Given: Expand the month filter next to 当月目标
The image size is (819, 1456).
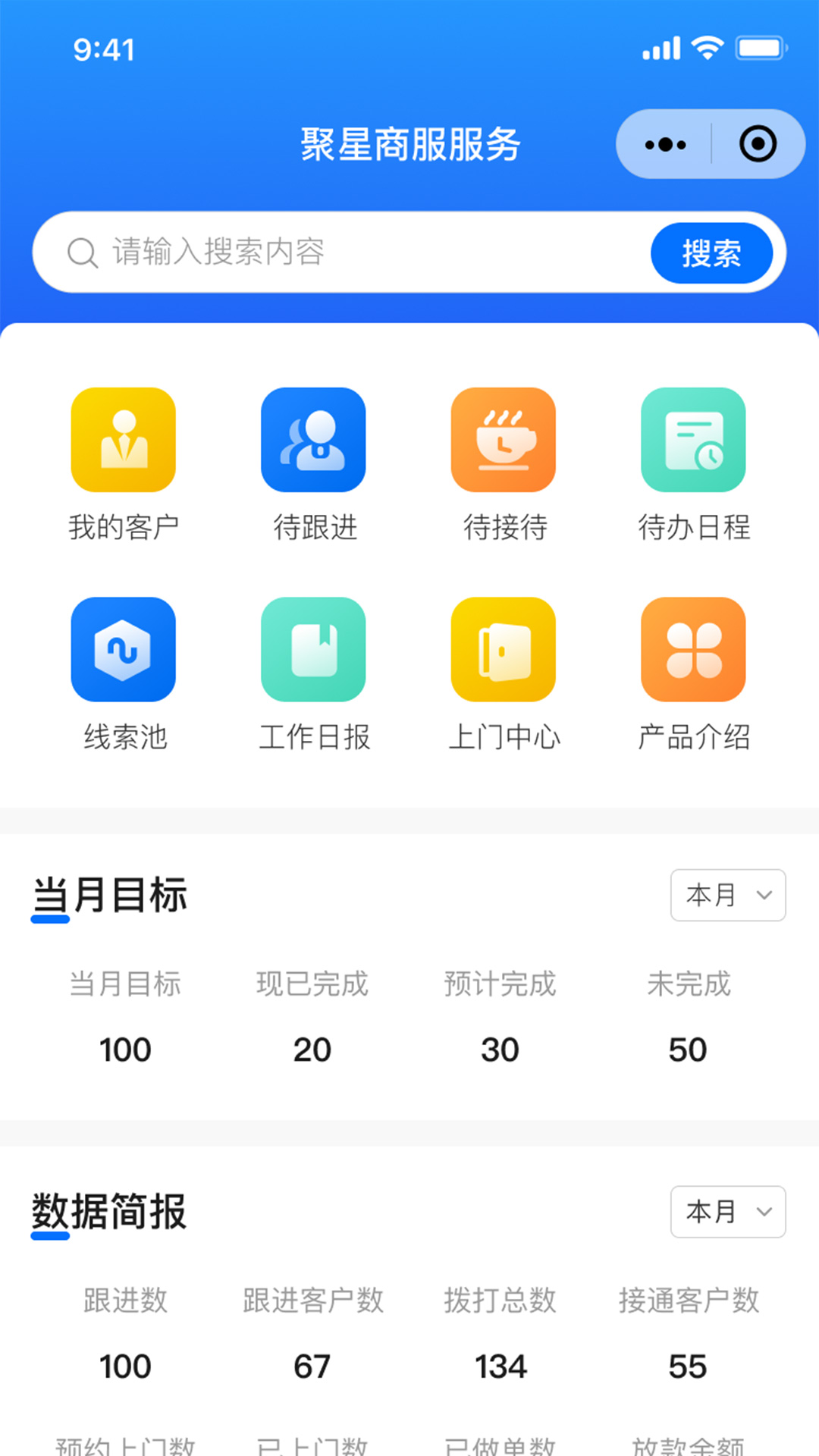Looking at the screenshot, I should pyautogui.click(x=727, y=895).
